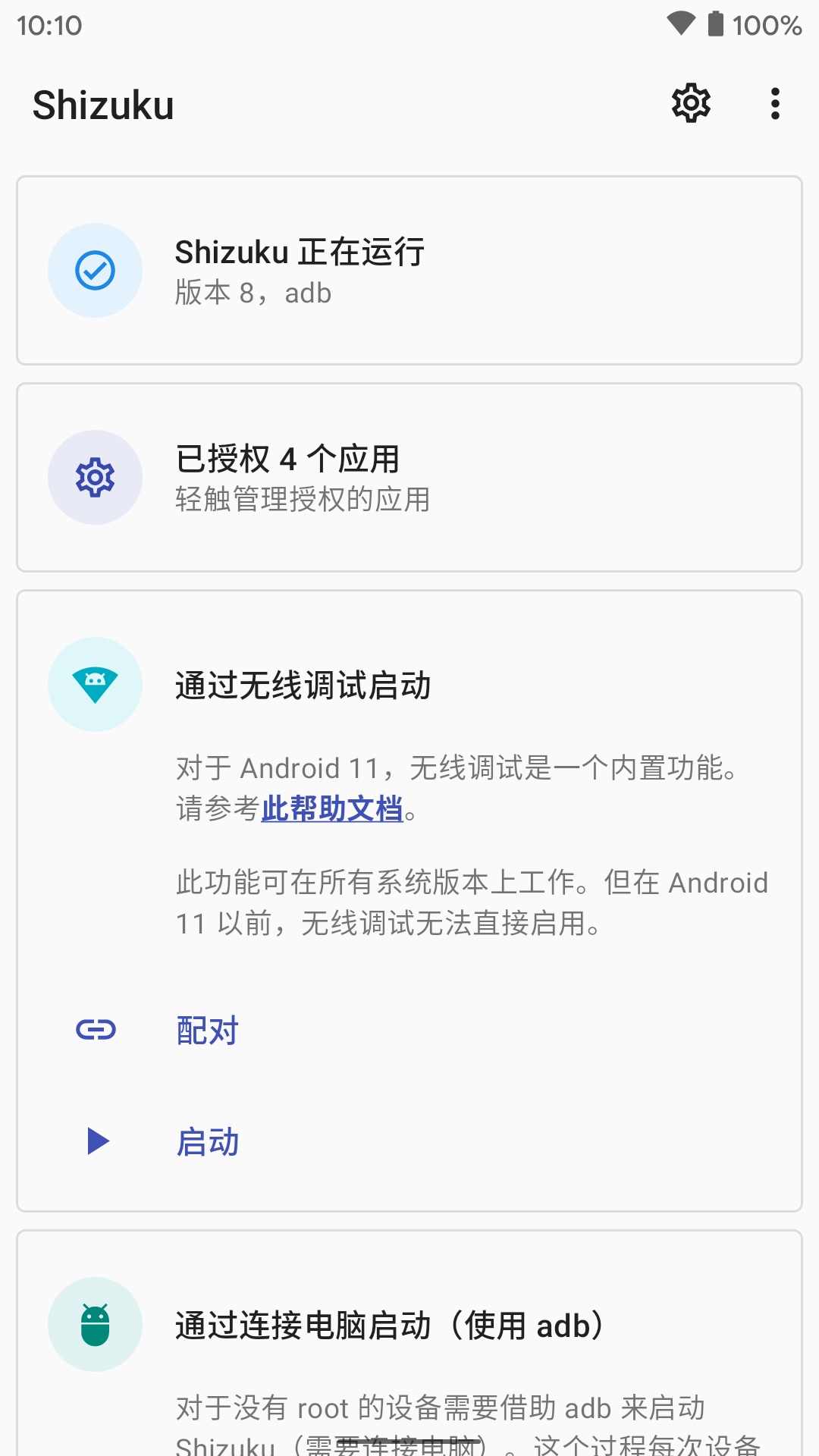Tap the gear icon on the authorized apps card
Viewport: 819px width, 1456px height.
96,477
